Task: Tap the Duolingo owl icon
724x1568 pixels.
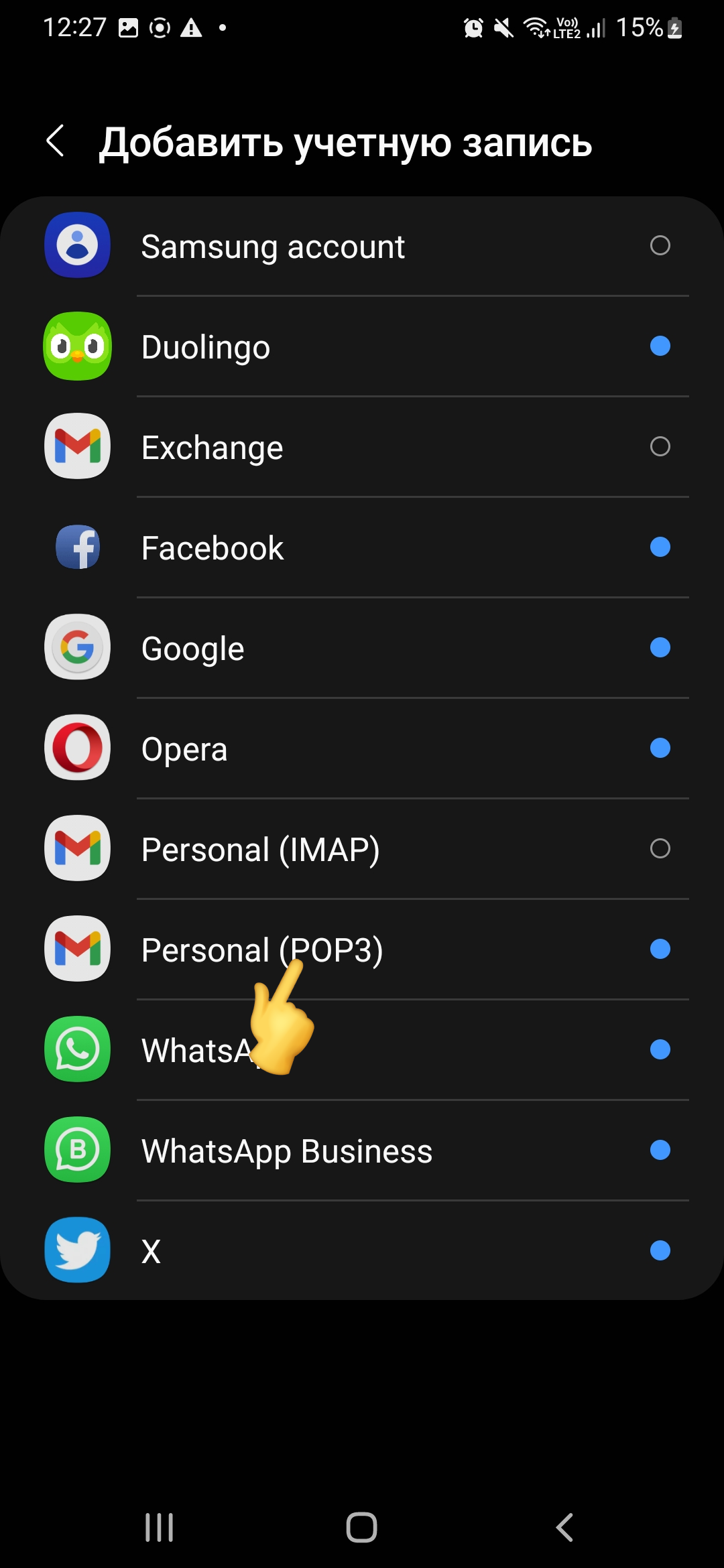Action: 76,346
